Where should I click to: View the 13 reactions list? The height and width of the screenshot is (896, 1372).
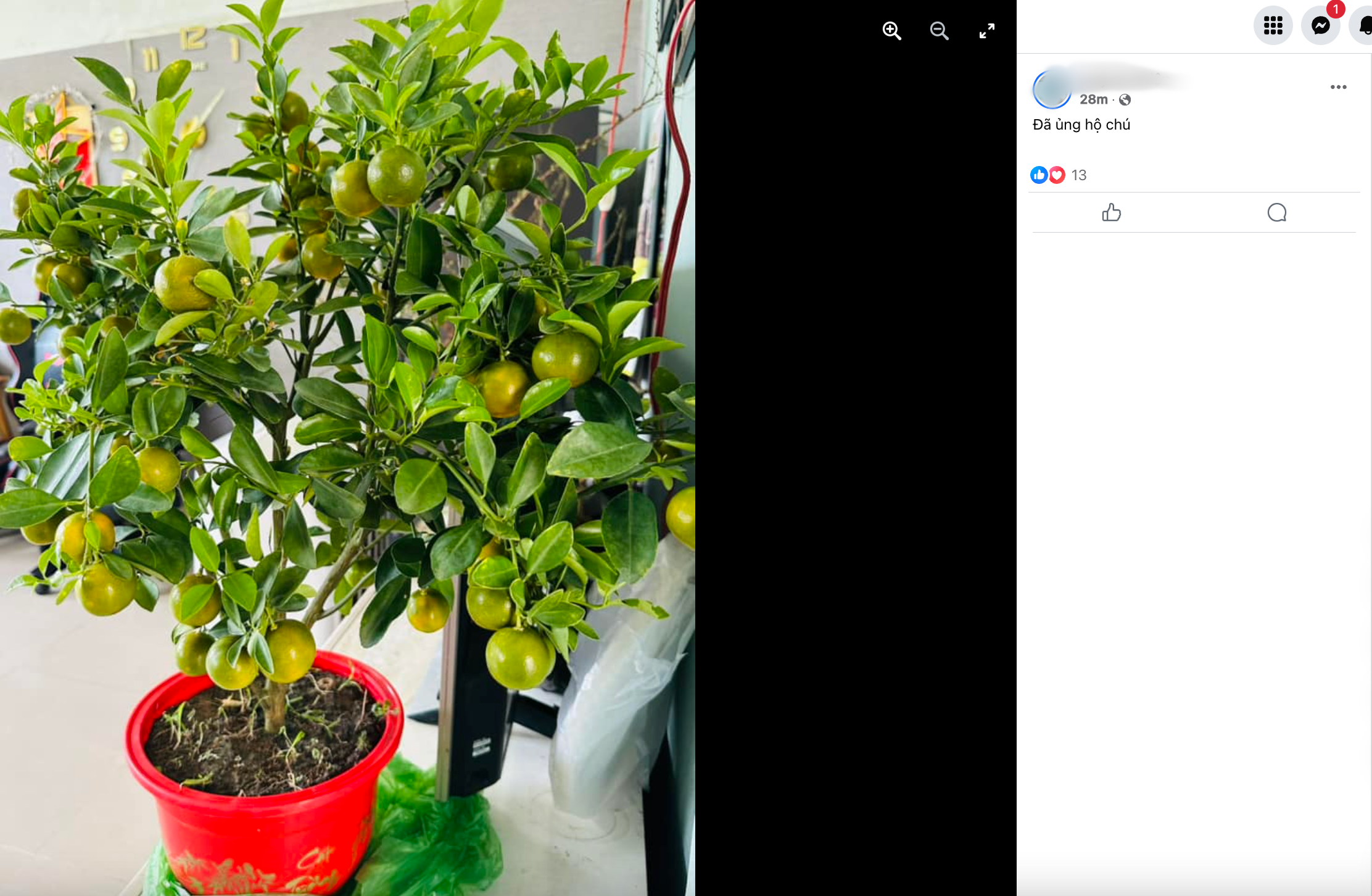pyautogui.click(x=1078, y=175)
